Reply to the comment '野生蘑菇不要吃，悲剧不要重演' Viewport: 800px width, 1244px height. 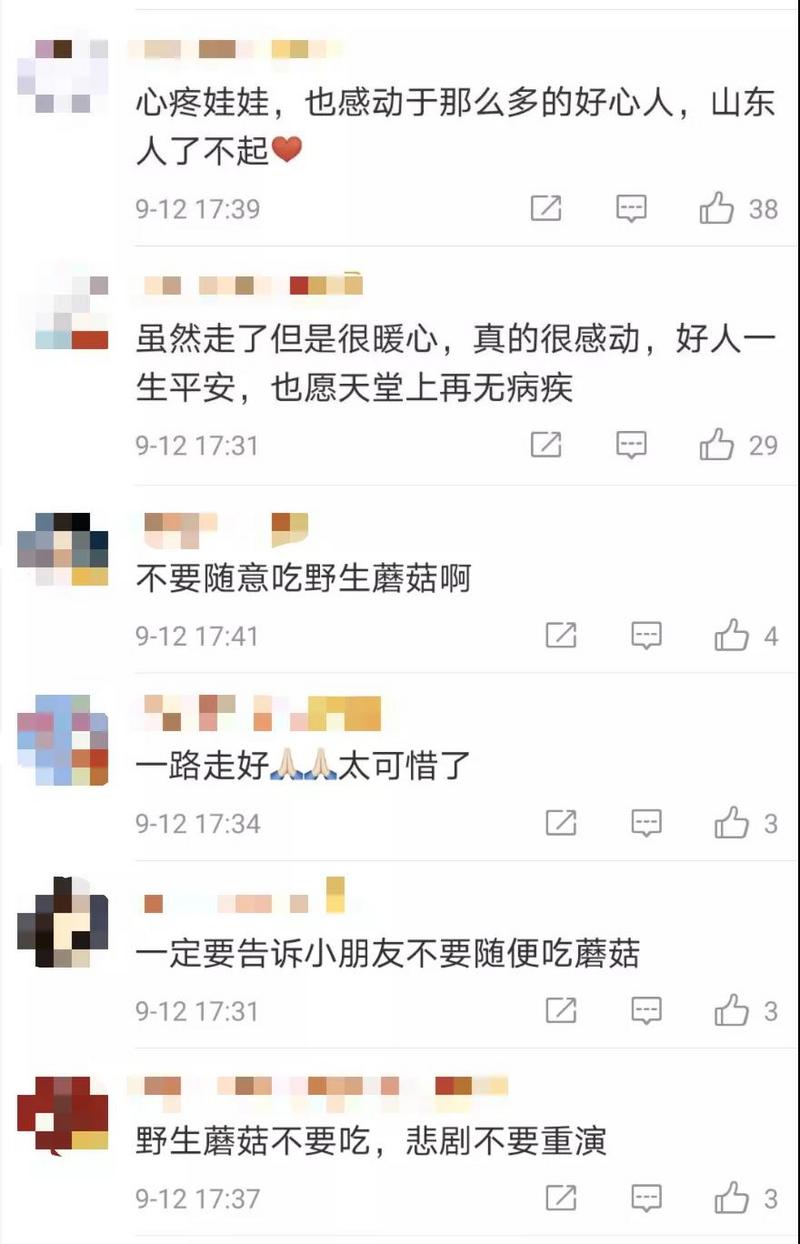point(647,1197)
